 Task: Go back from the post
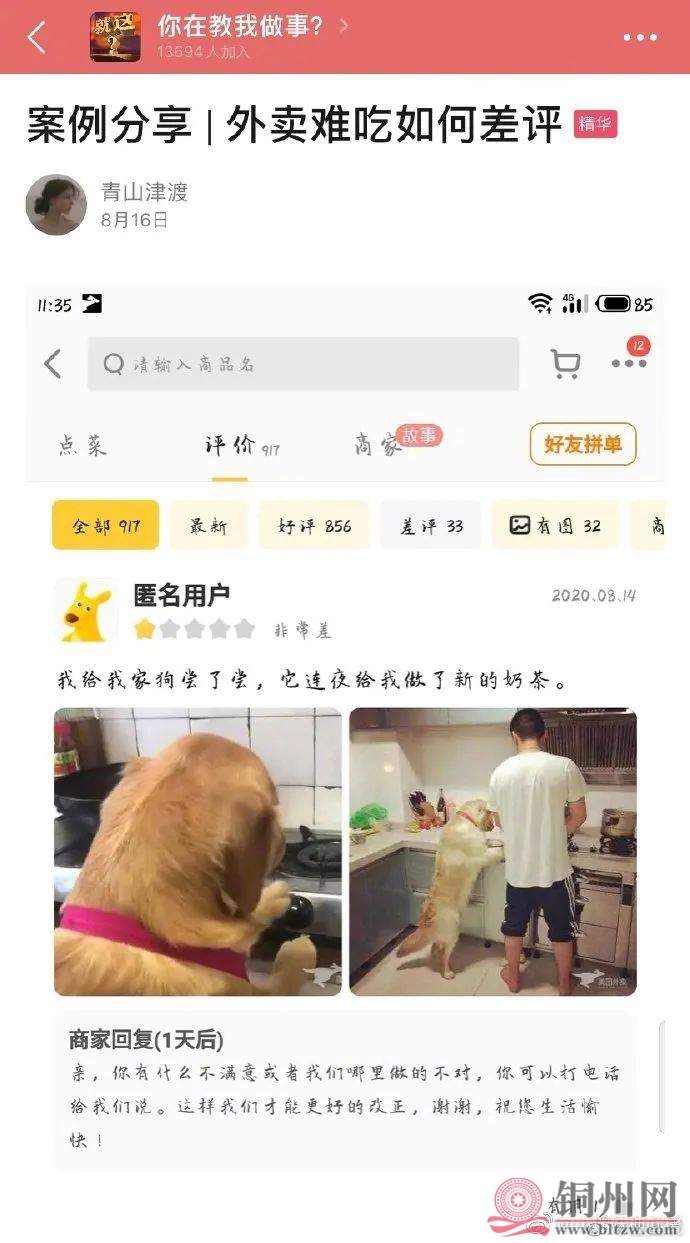coord(37,38)
